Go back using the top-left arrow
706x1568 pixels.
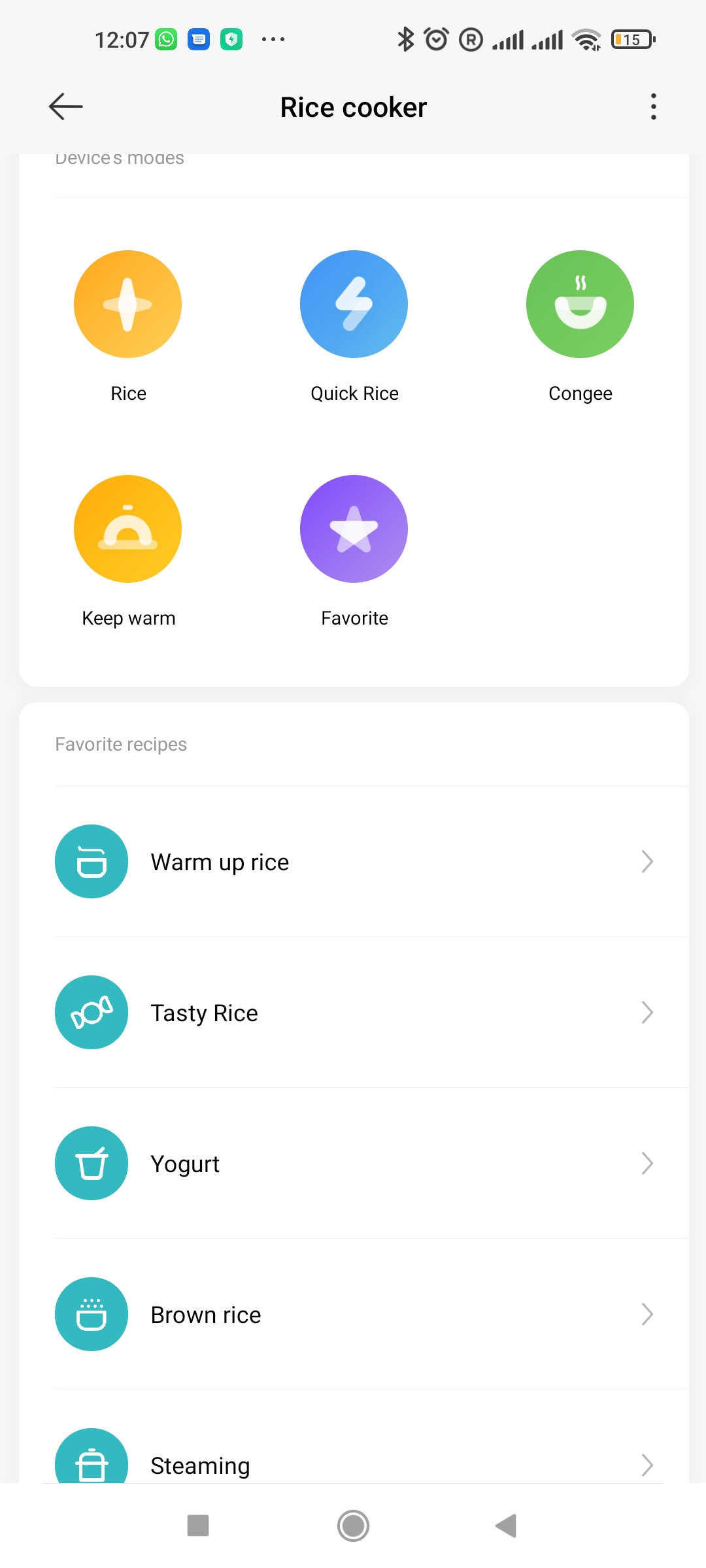coord(66,106)
